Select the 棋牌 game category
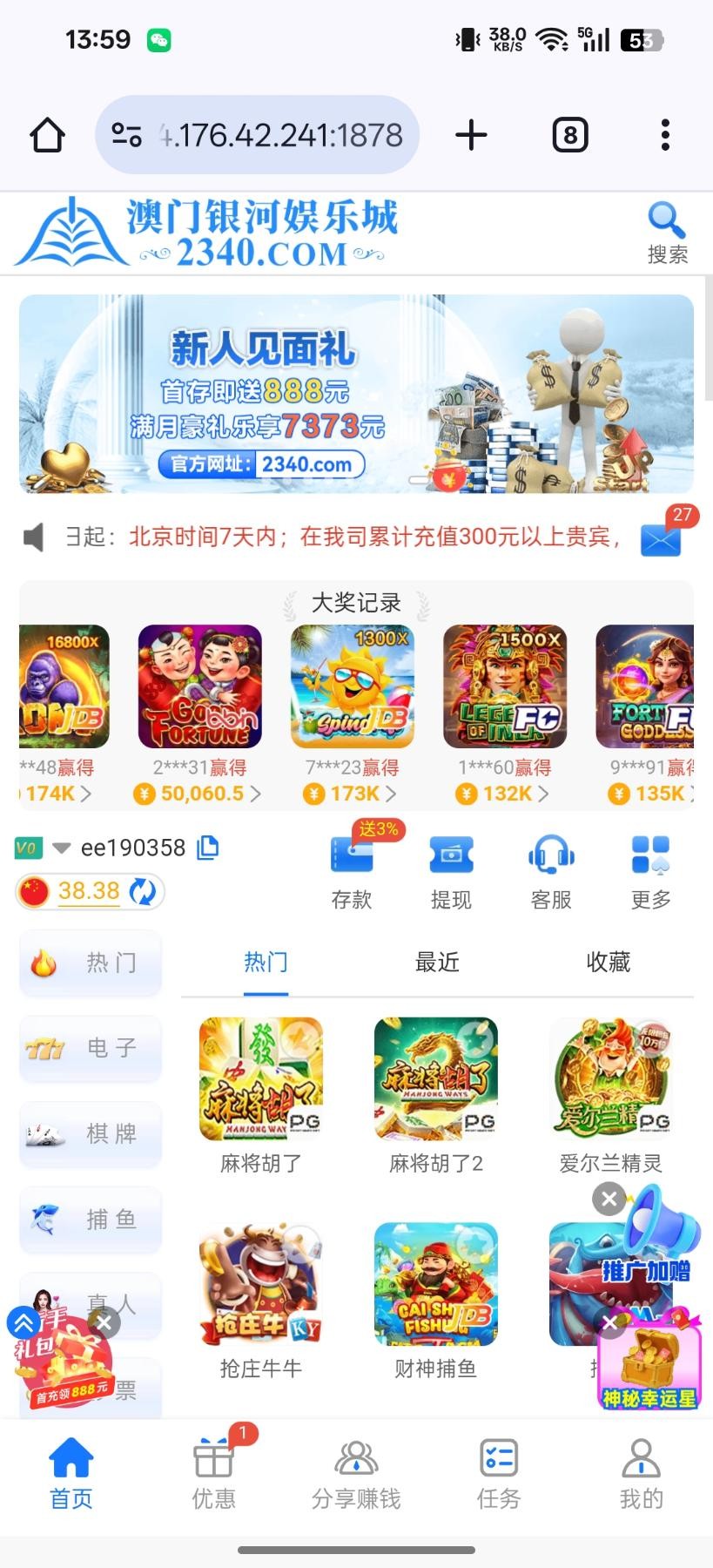The image size is (713, 1568). pyautogui.click(x=91, y=1133)
